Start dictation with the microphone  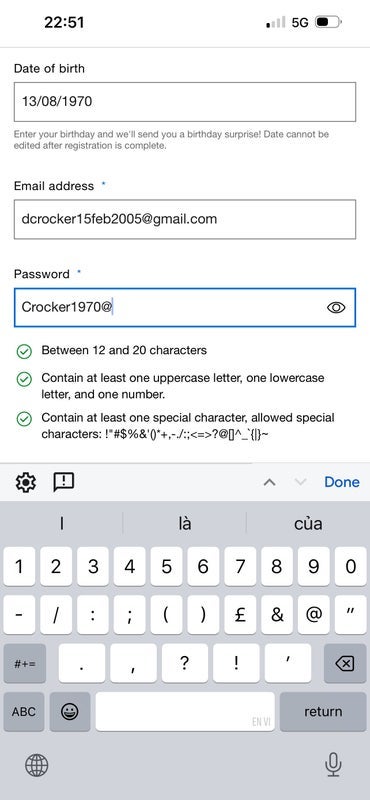tap(333, 765)
